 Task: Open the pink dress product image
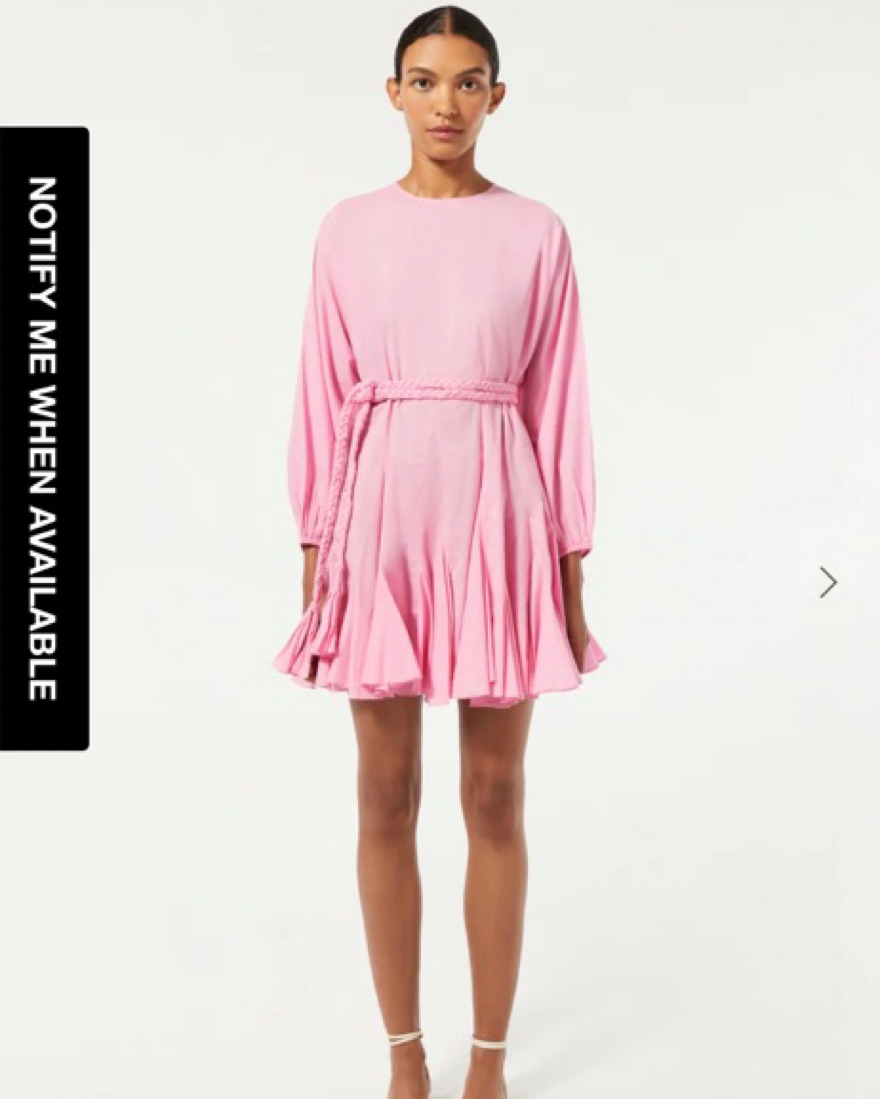tap(440, 450)
